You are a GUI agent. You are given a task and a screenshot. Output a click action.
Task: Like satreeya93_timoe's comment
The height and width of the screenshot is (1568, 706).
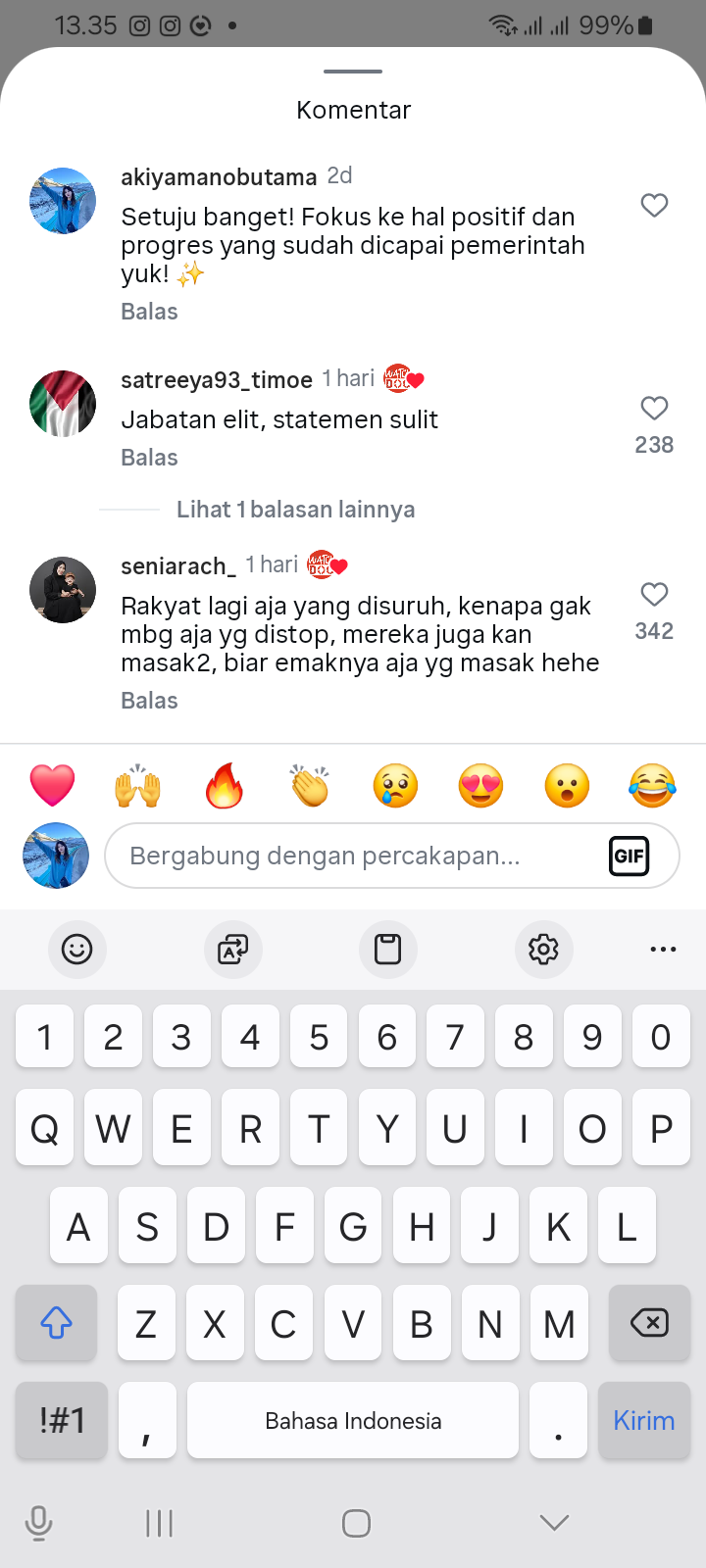click(654, 408)
